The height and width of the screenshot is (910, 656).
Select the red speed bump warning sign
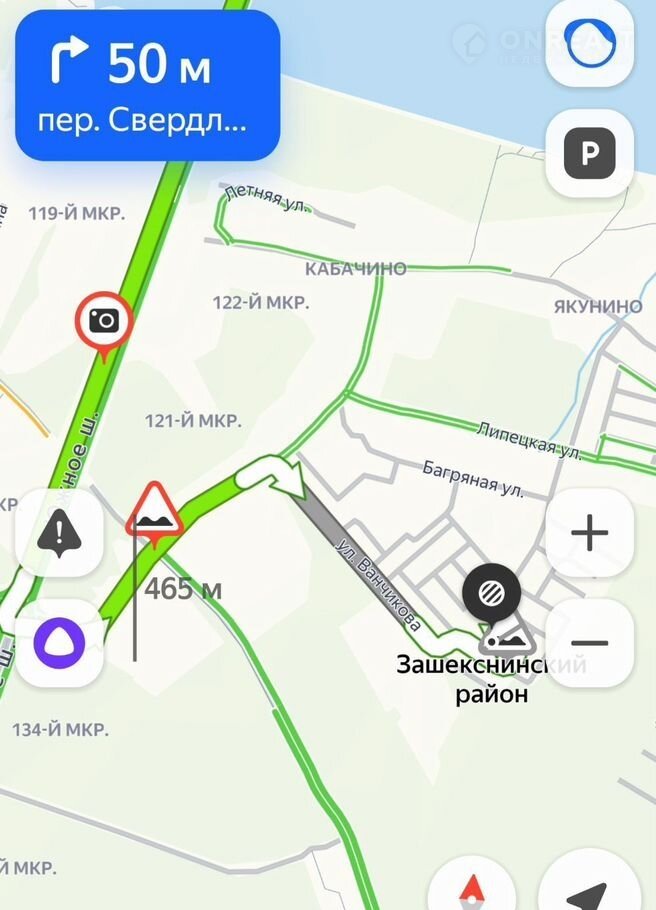[x=153, y=512]
